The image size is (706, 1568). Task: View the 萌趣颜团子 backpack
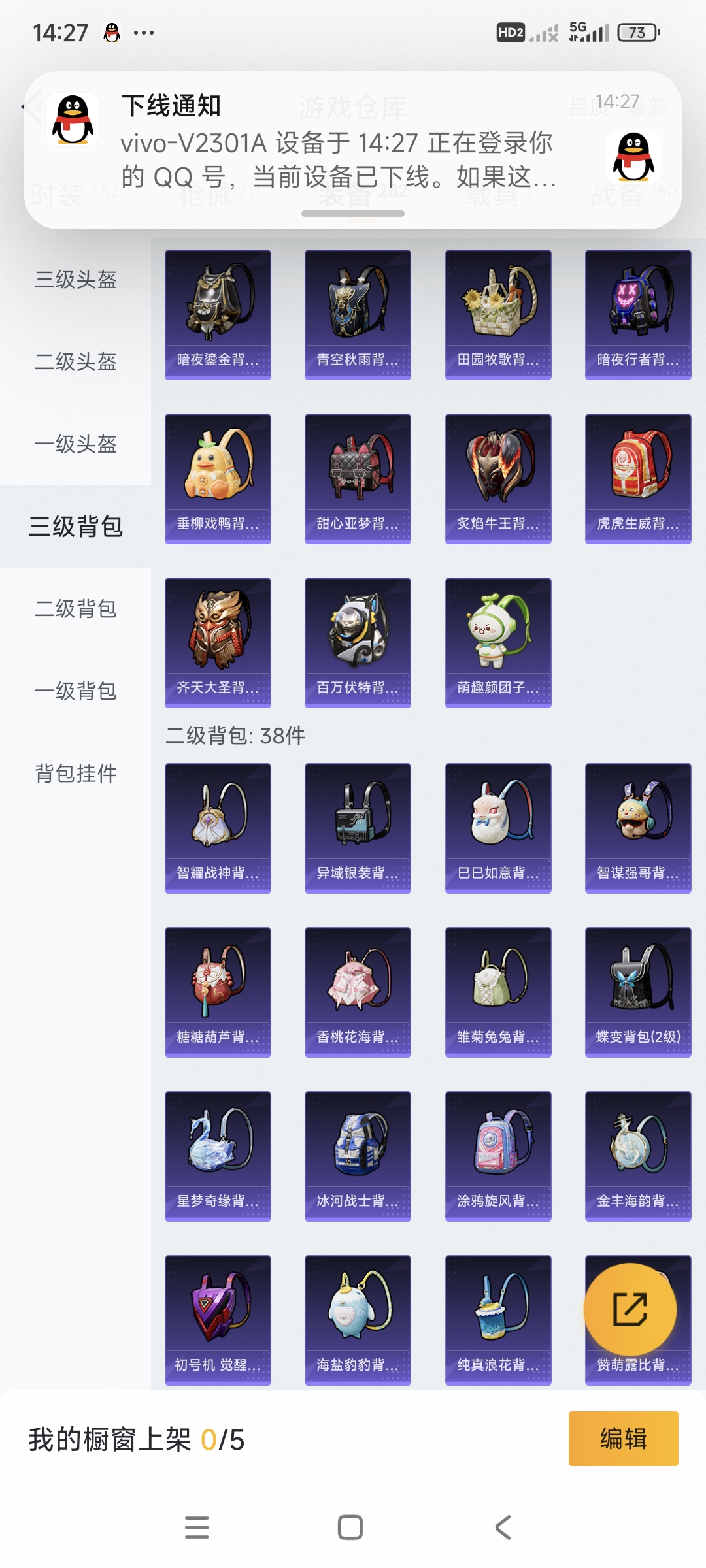[498, 643]
